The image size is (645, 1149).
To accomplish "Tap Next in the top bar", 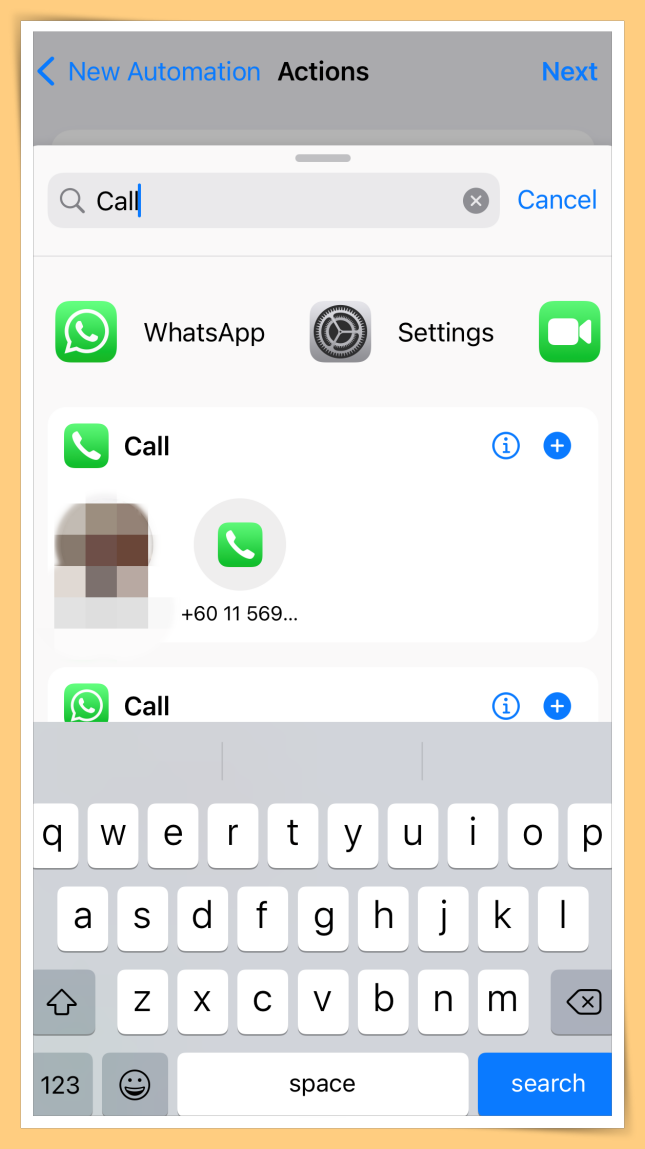I will 569,72.
